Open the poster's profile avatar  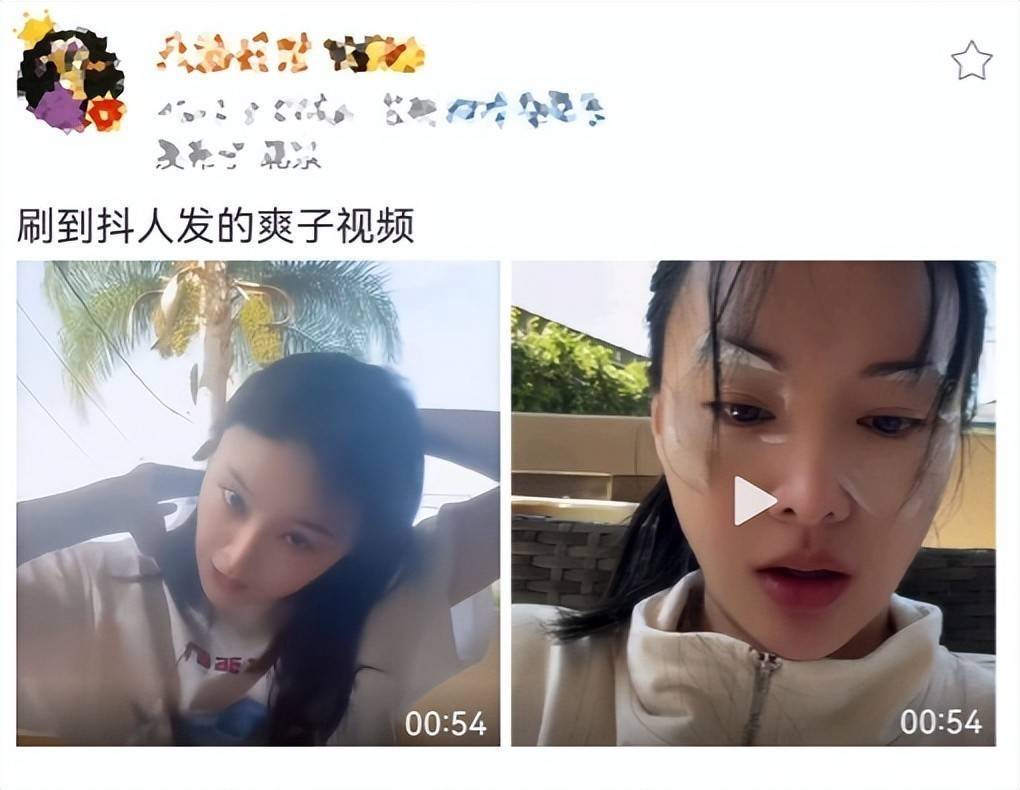coord(70,73)
